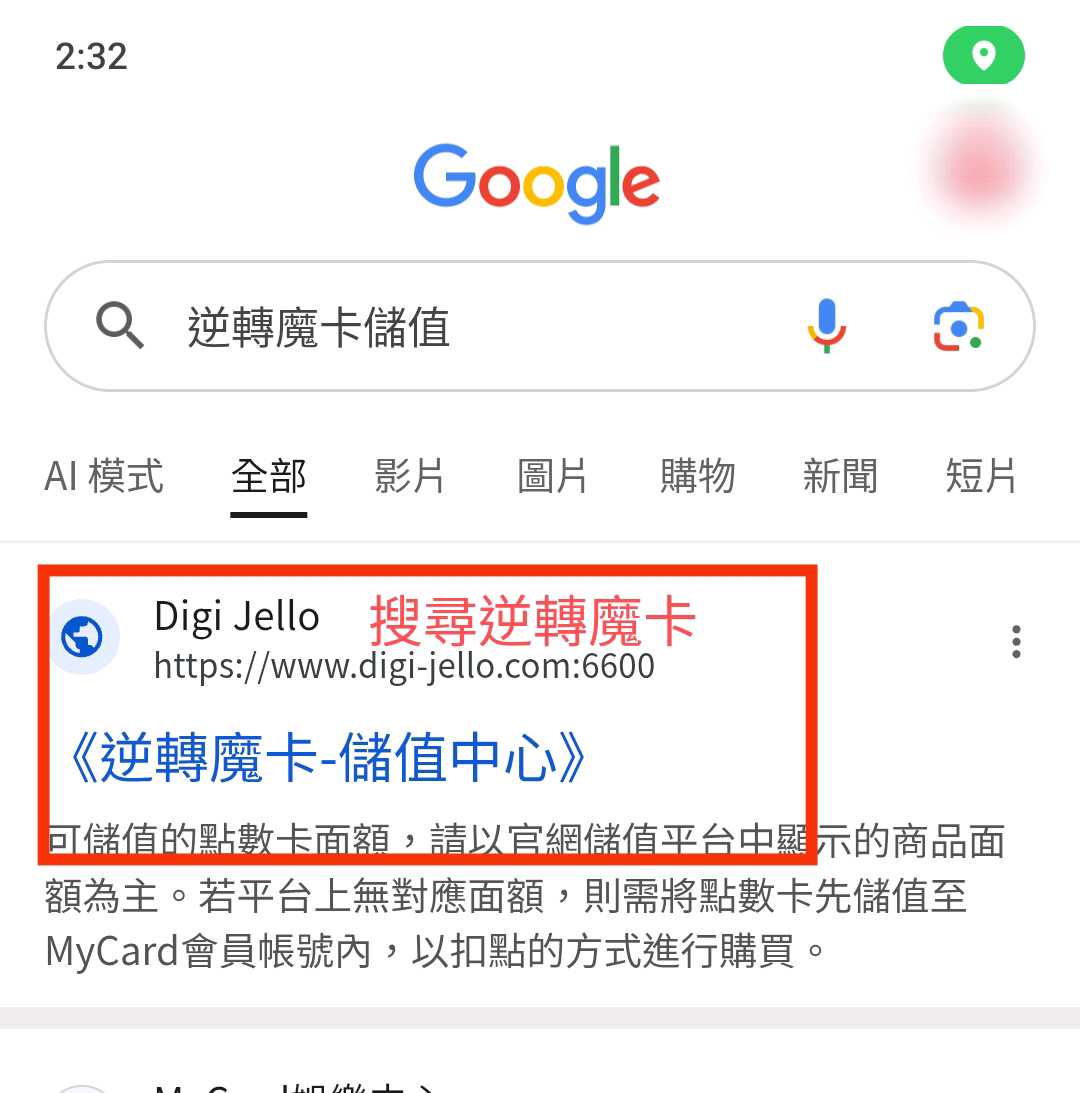Open the 購物 tab
This screenshot has width=1080, height=1093.
(x=697, y=476)
